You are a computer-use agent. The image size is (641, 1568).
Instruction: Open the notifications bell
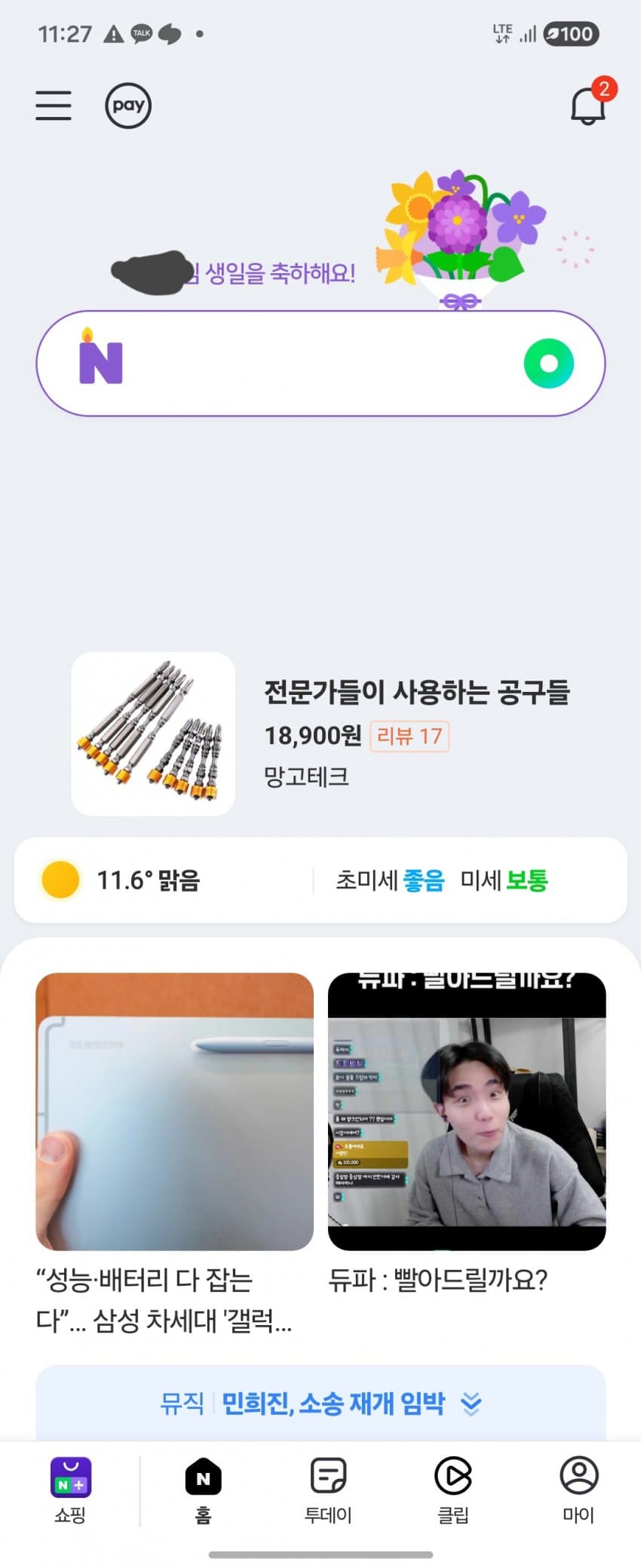tap(587, 106)
